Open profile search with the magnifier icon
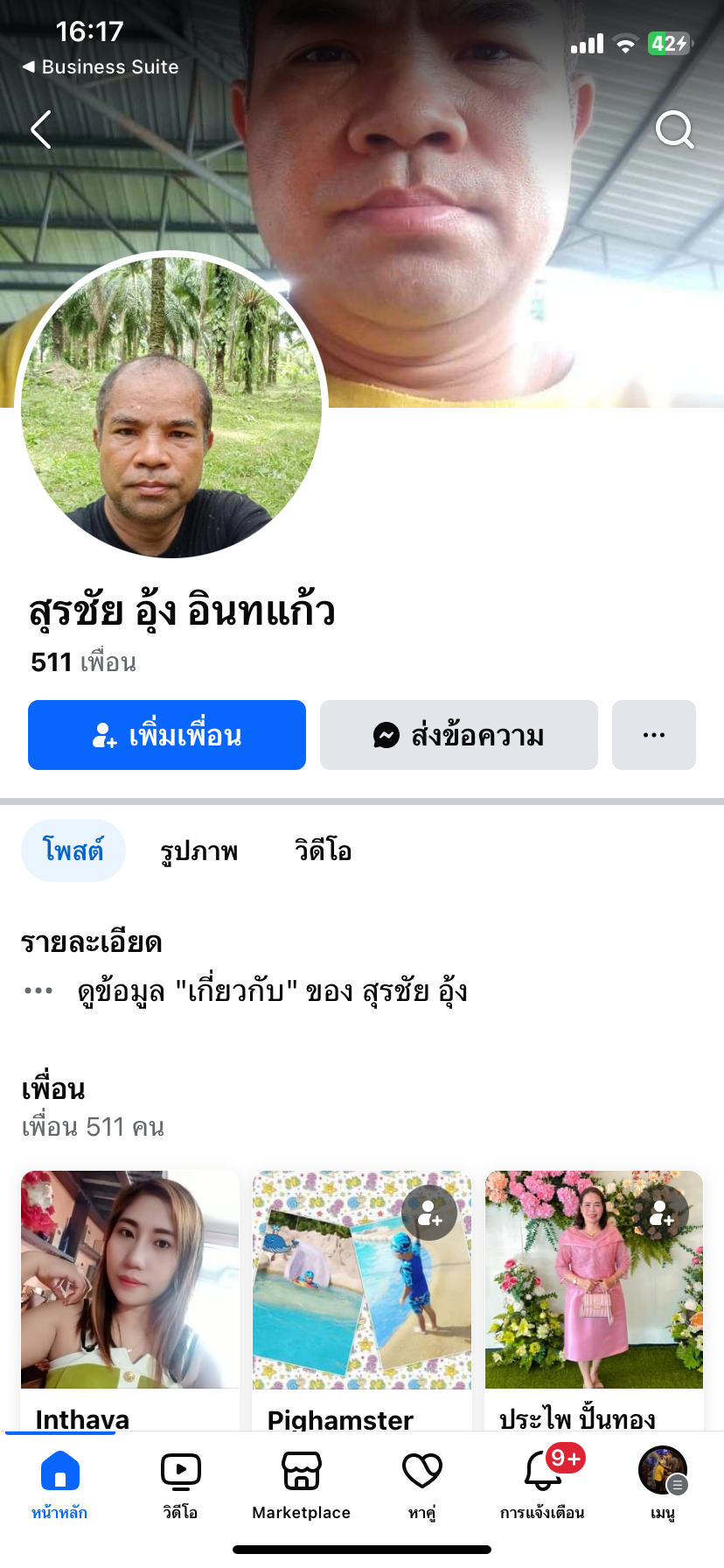The height and width of the screenshot is (1568, 724). click(x=674, y=129)
